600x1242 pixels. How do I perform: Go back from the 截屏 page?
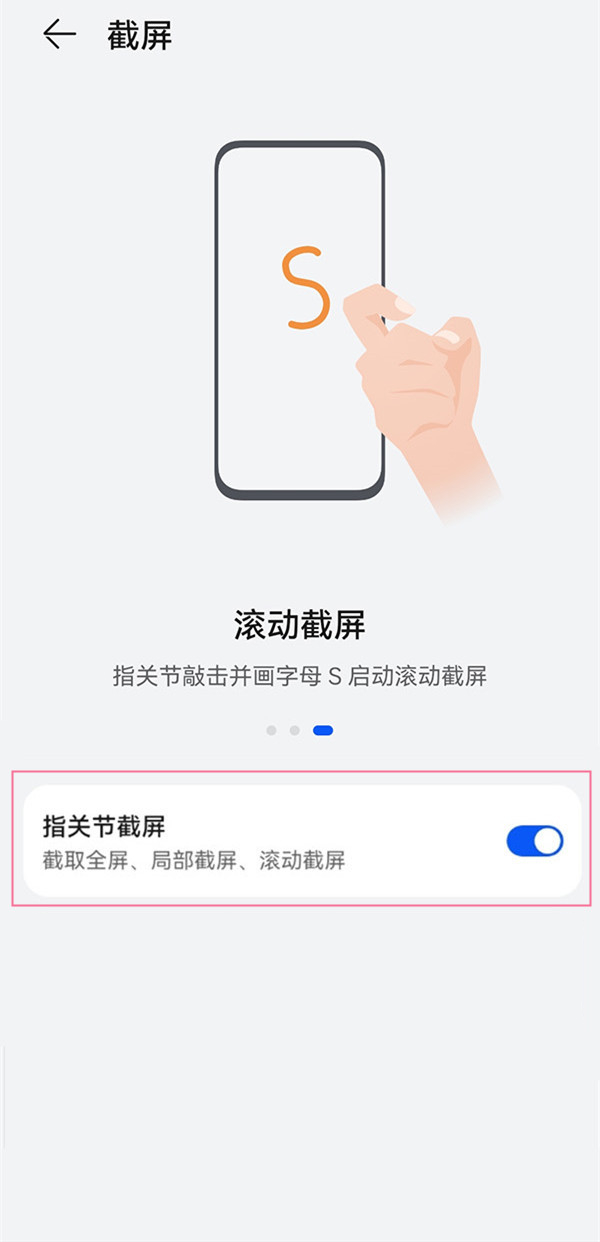[x=59, y=35]
